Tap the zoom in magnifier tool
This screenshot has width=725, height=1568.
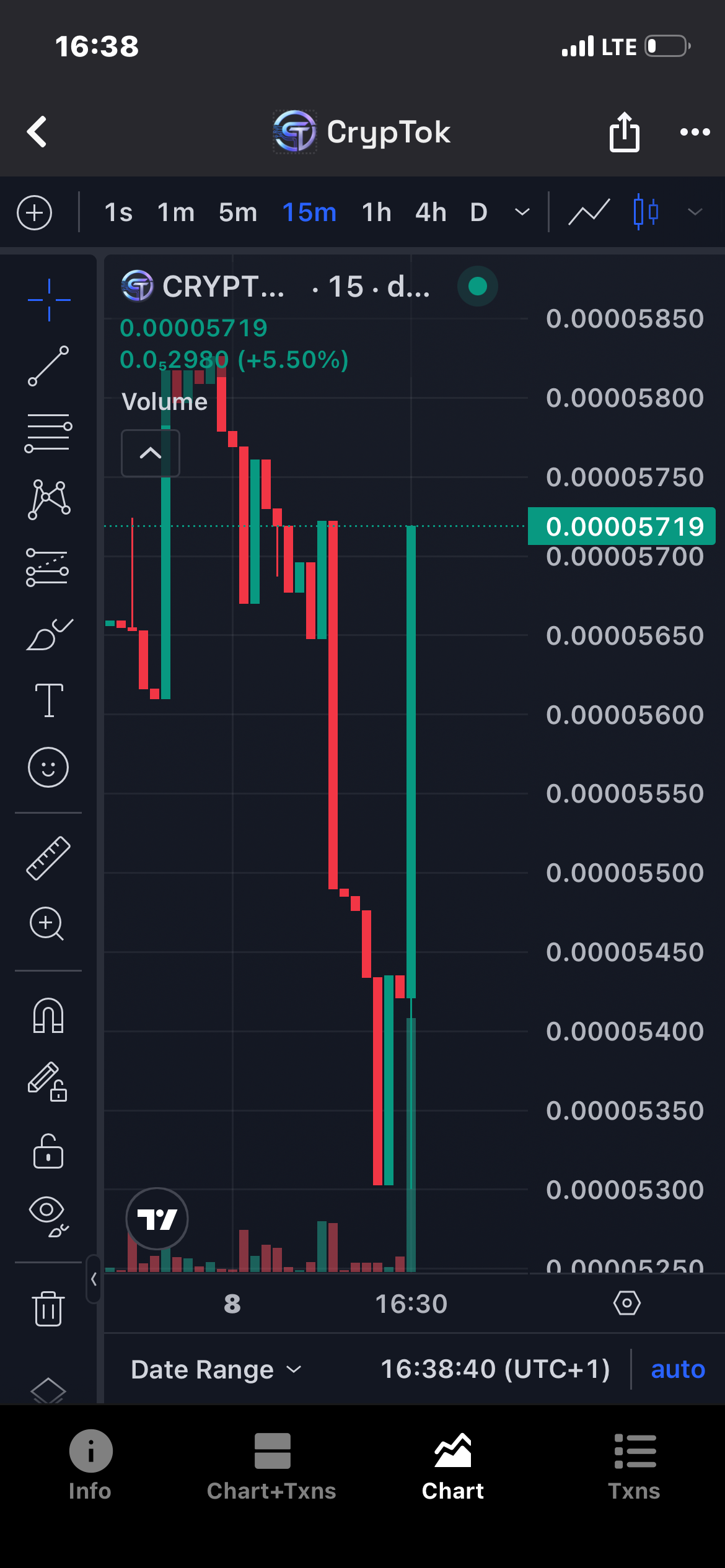(47, 924)
